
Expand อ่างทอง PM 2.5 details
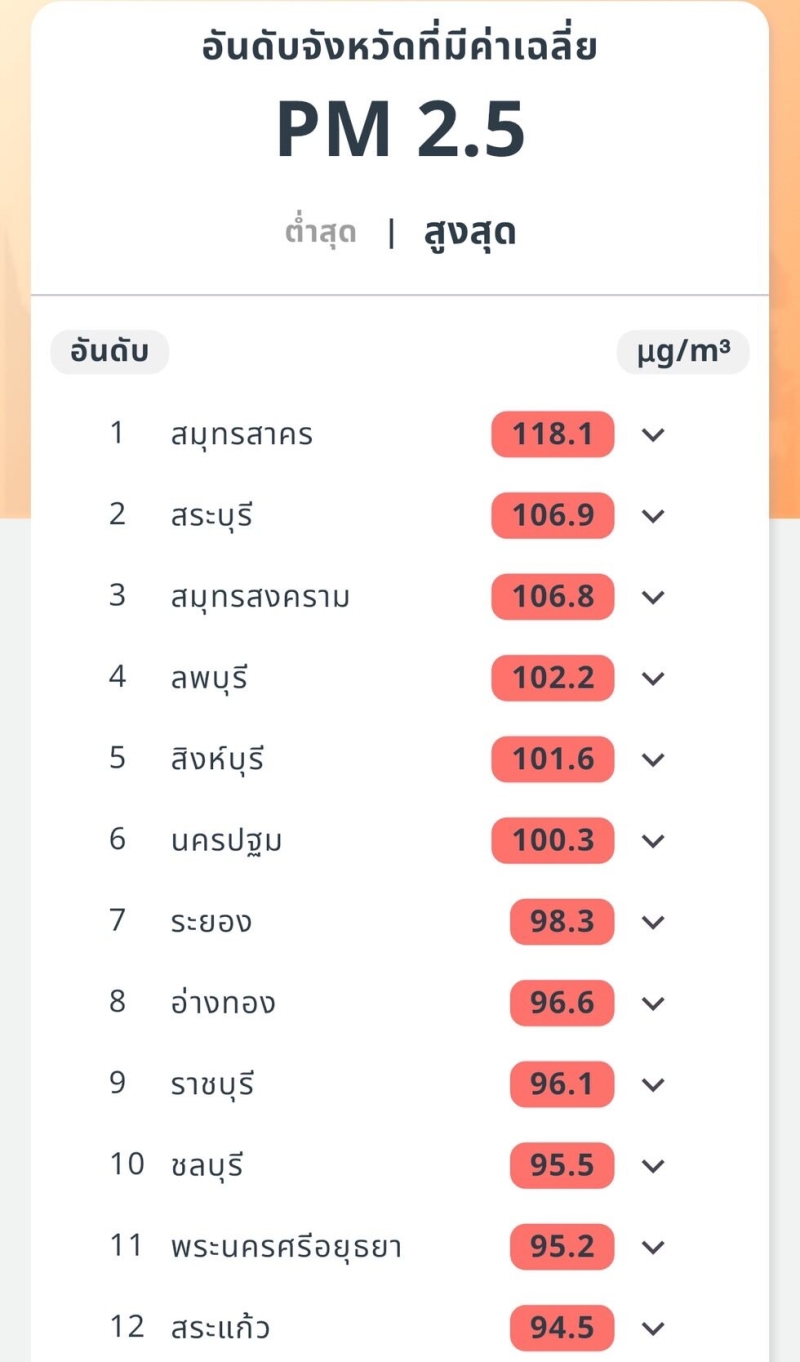tap(653, 1003)
